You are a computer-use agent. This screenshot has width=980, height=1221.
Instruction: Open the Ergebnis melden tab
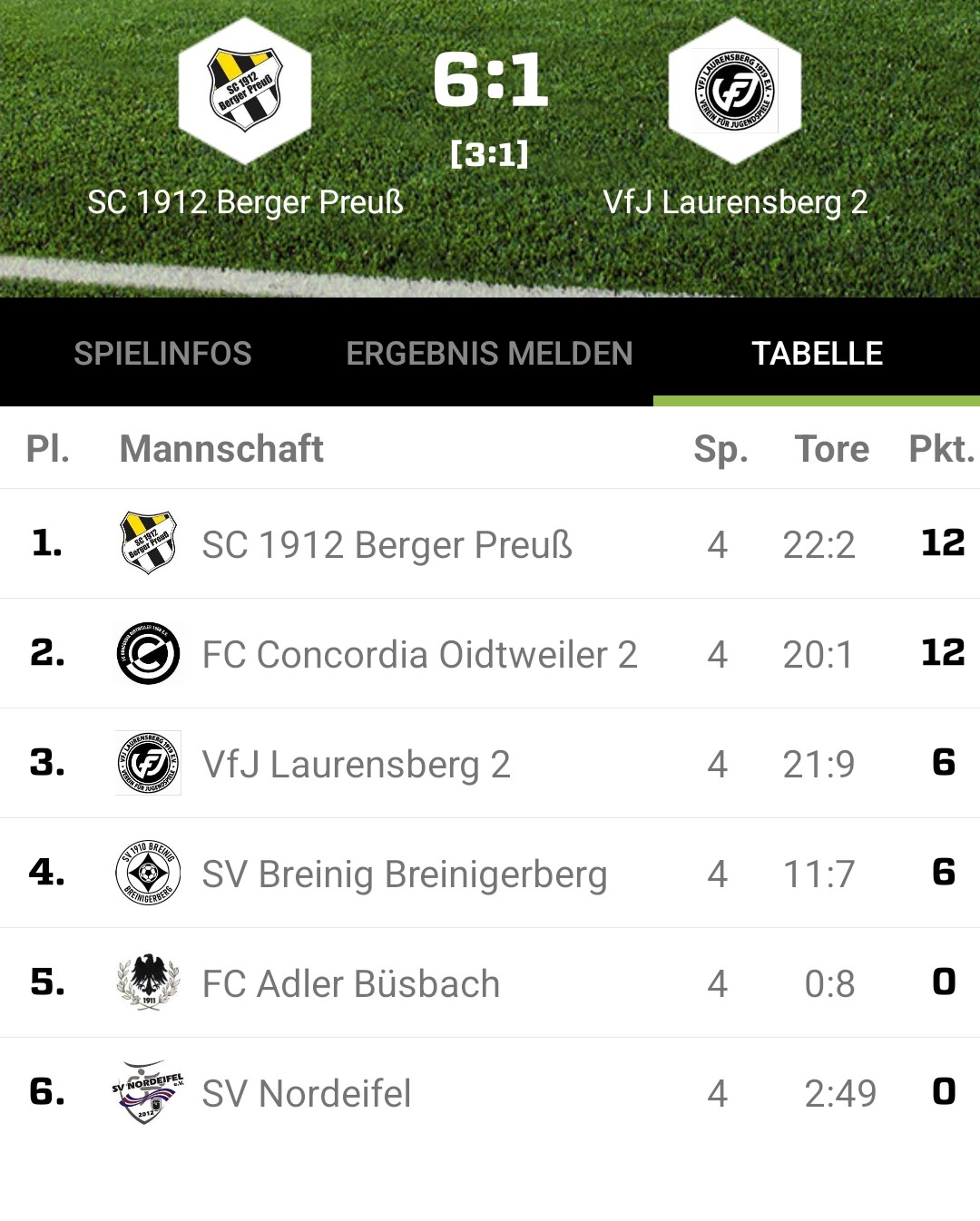[489, 353]
